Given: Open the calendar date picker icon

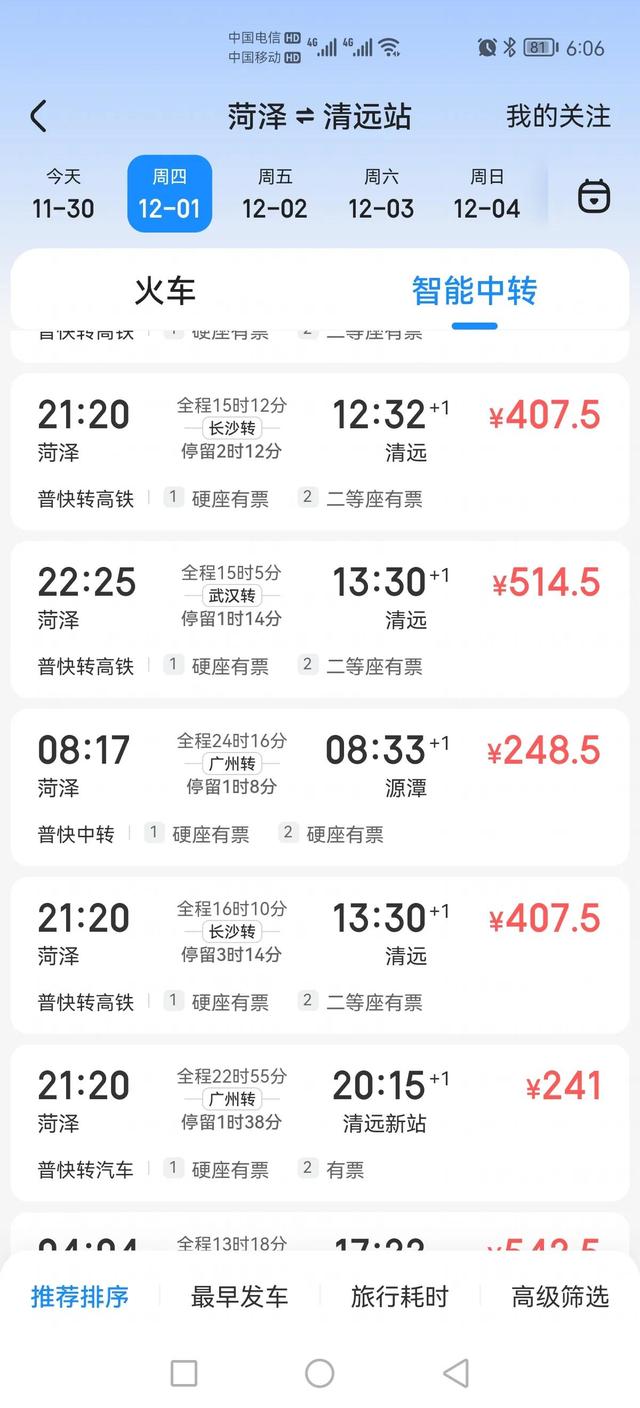Looking at the screenshot, I should point(594,195).
